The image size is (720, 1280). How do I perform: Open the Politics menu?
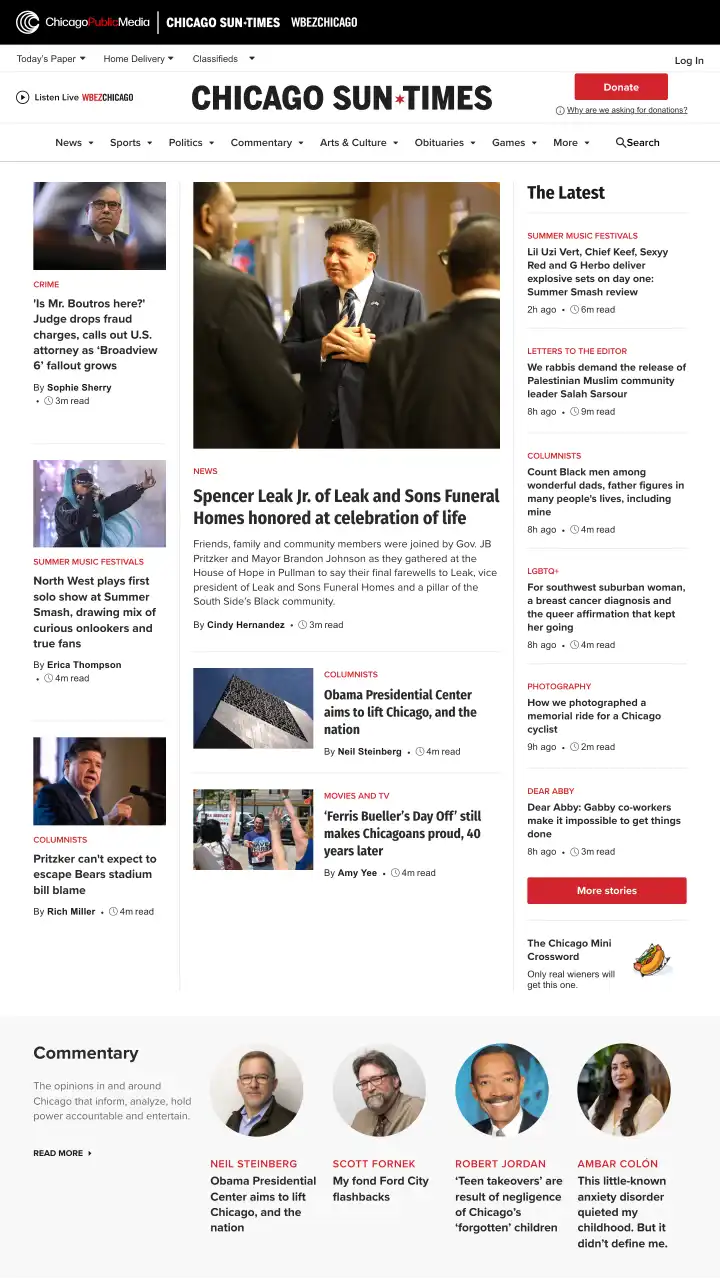(x=191, y=143)
